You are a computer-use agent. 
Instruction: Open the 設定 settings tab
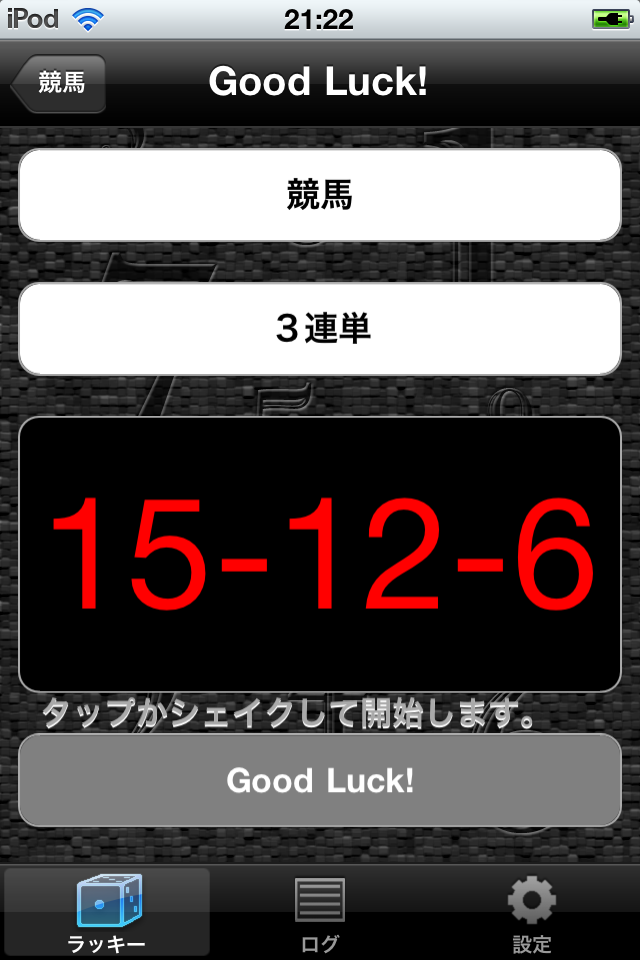click(532, 913)
